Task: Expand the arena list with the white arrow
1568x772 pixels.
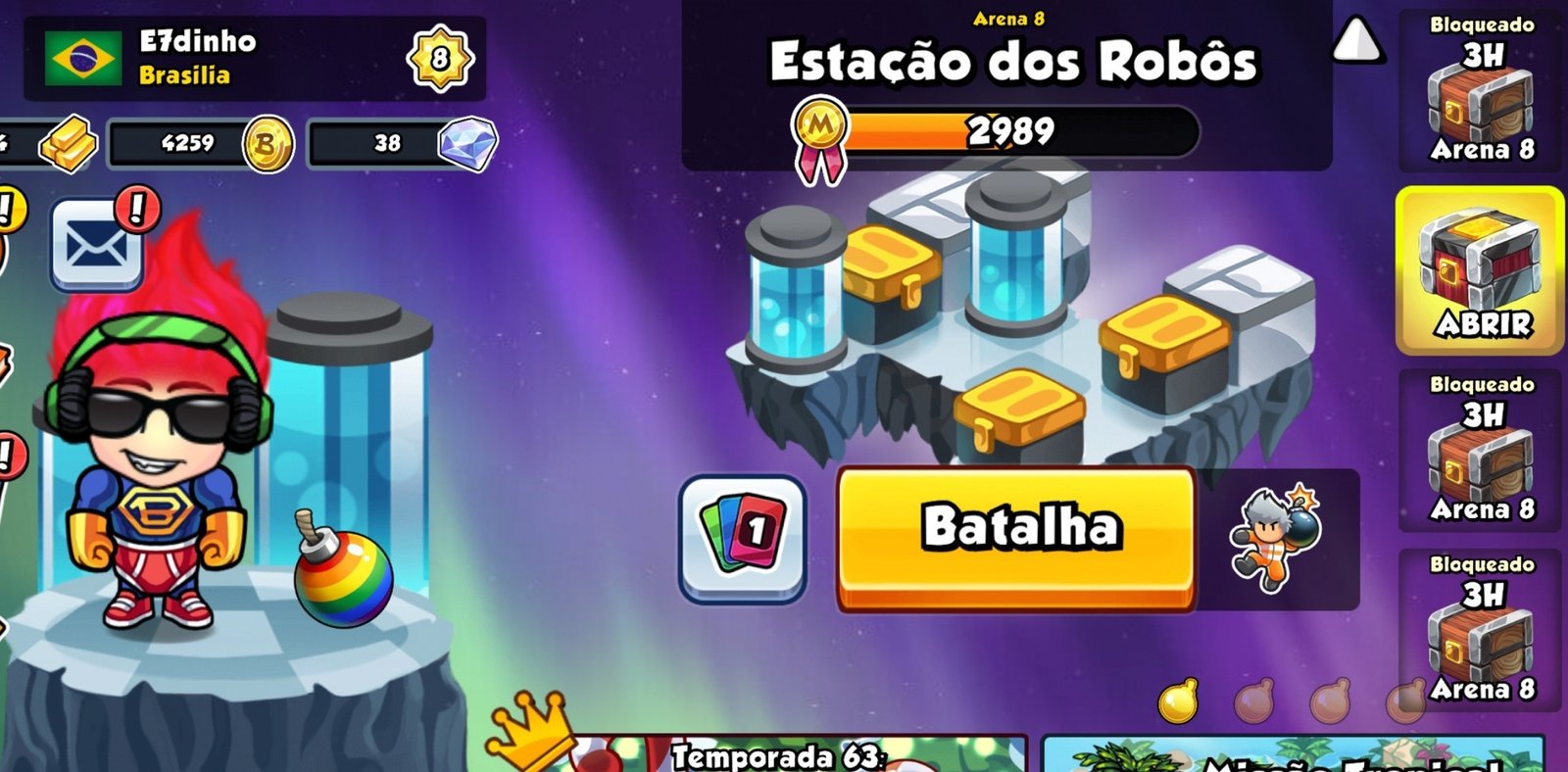Action: (1357, 41)
